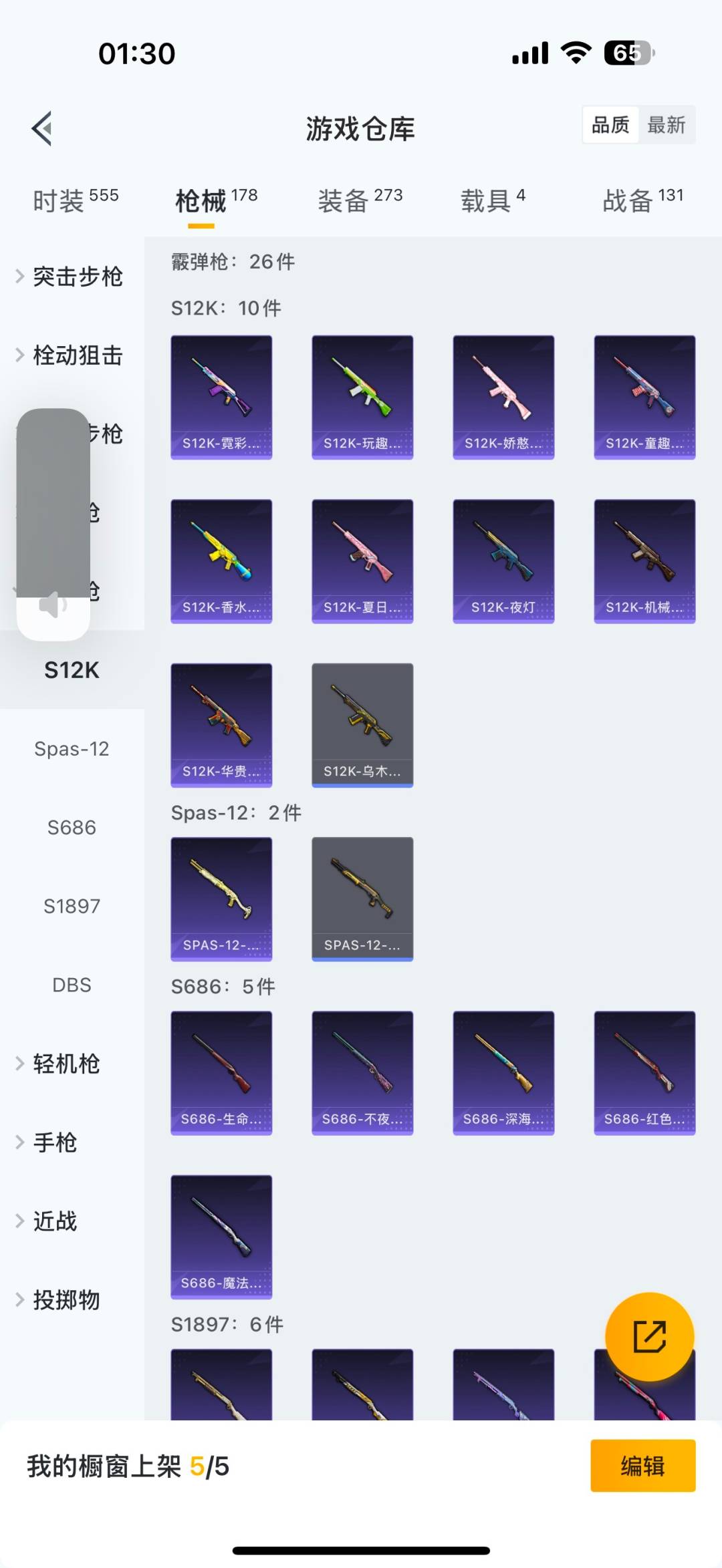
Task: Sort warehouse by 品质
Action: tap(610, 125)
